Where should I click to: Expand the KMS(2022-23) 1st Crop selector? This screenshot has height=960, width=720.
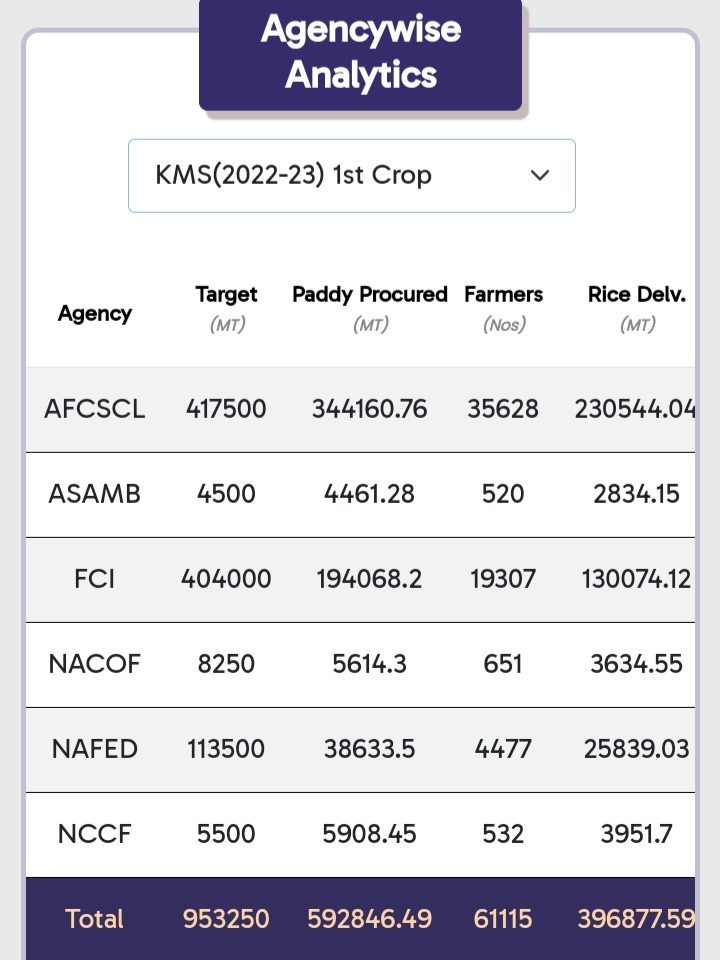[352, 176]
